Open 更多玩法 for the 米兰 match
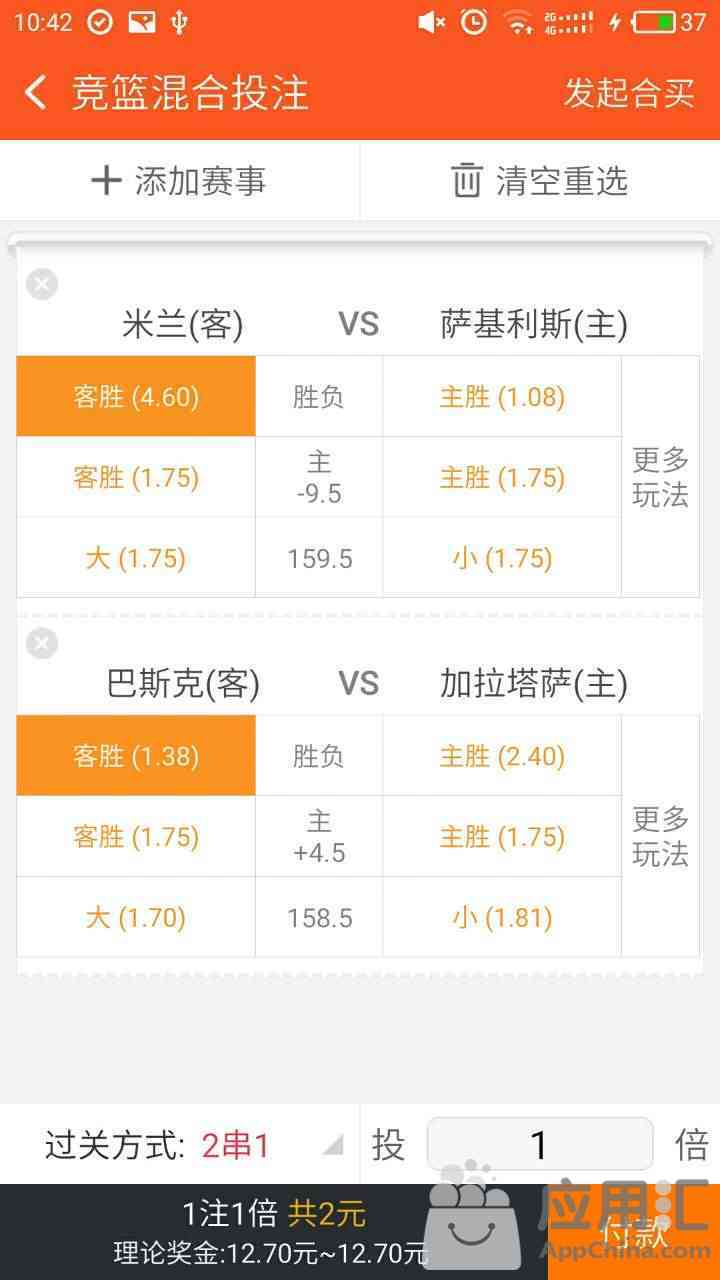 coord(661,477)
